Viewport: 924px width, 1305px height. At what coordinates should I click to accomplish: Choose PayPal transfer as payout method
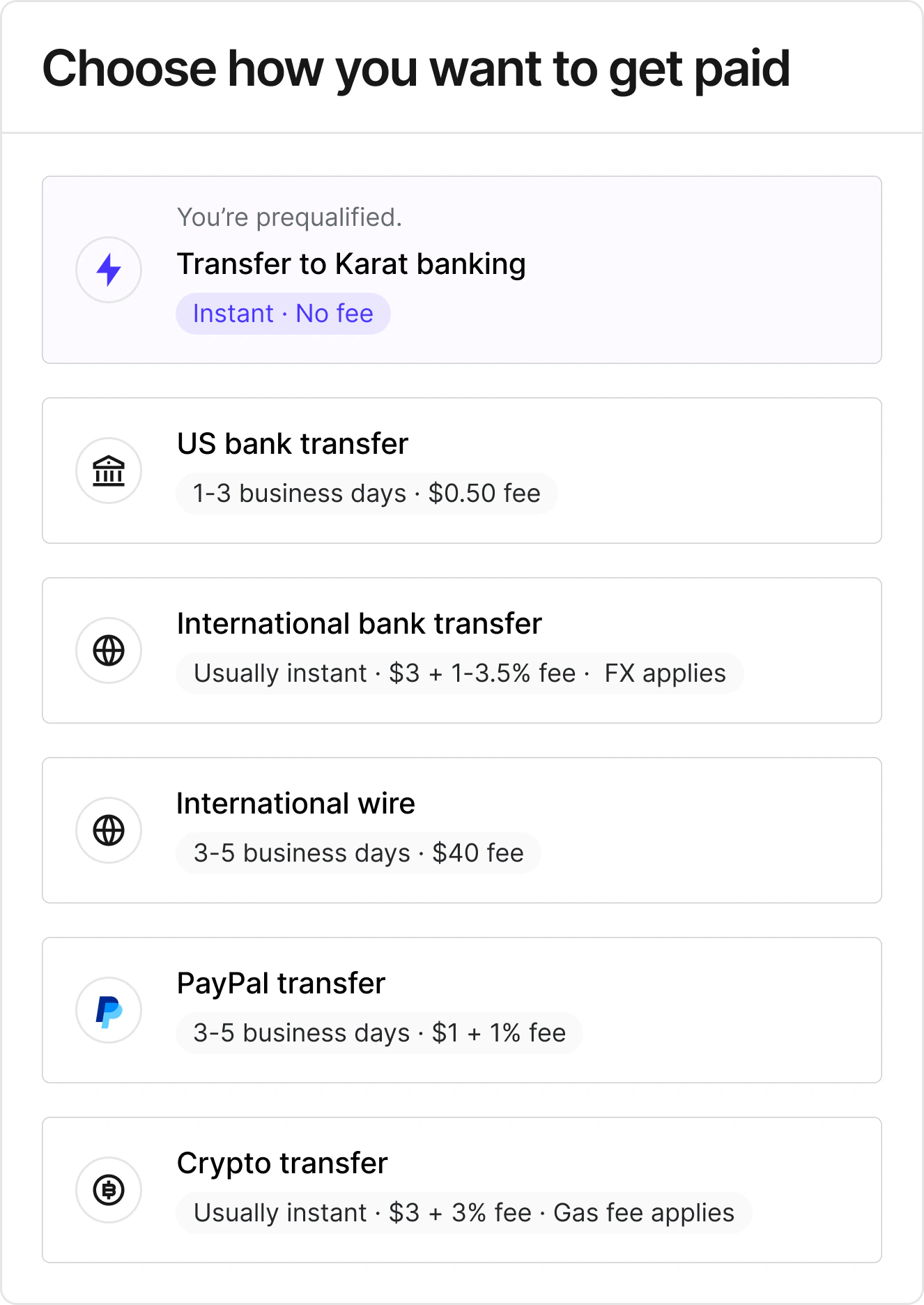tap(462, 1010)
